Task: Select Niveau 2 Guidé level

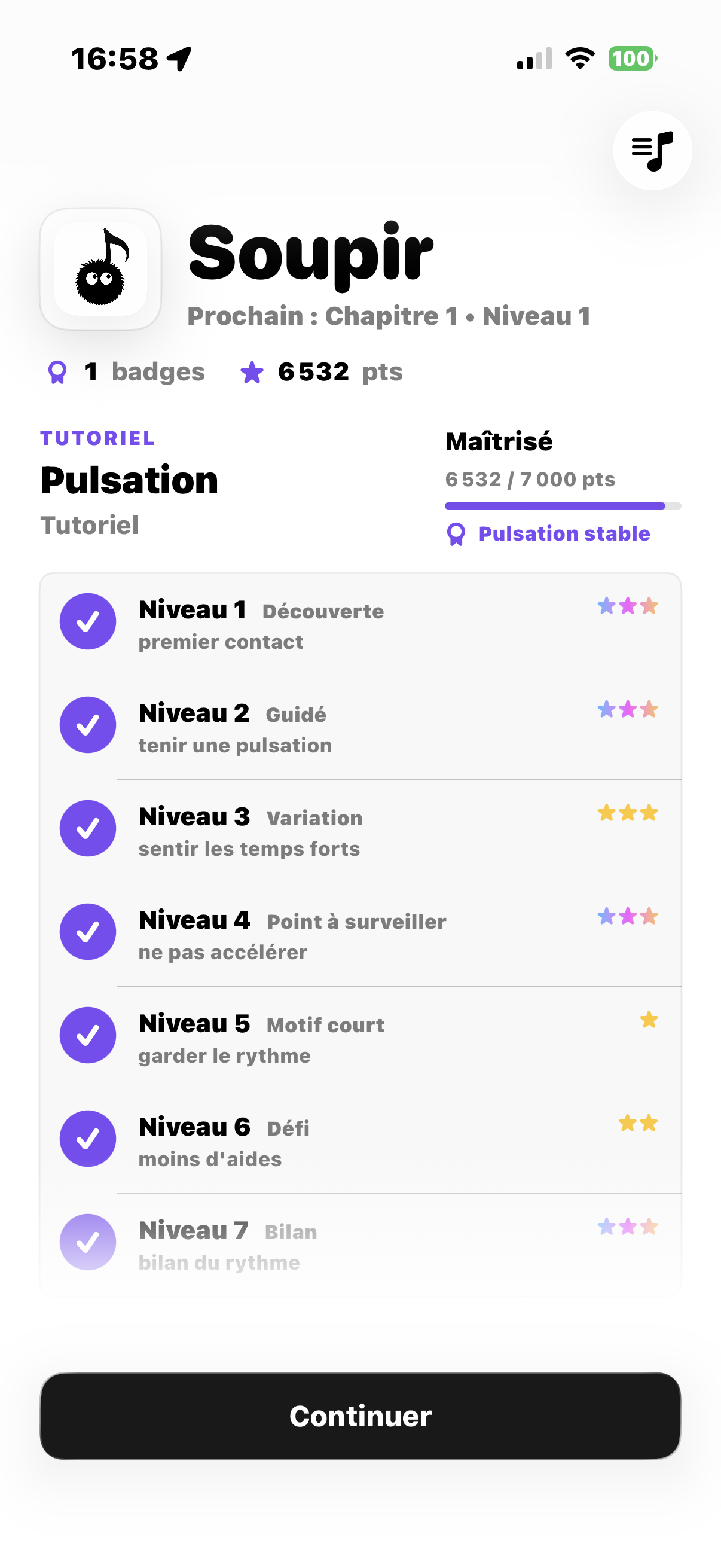Action: click(360, 728)
